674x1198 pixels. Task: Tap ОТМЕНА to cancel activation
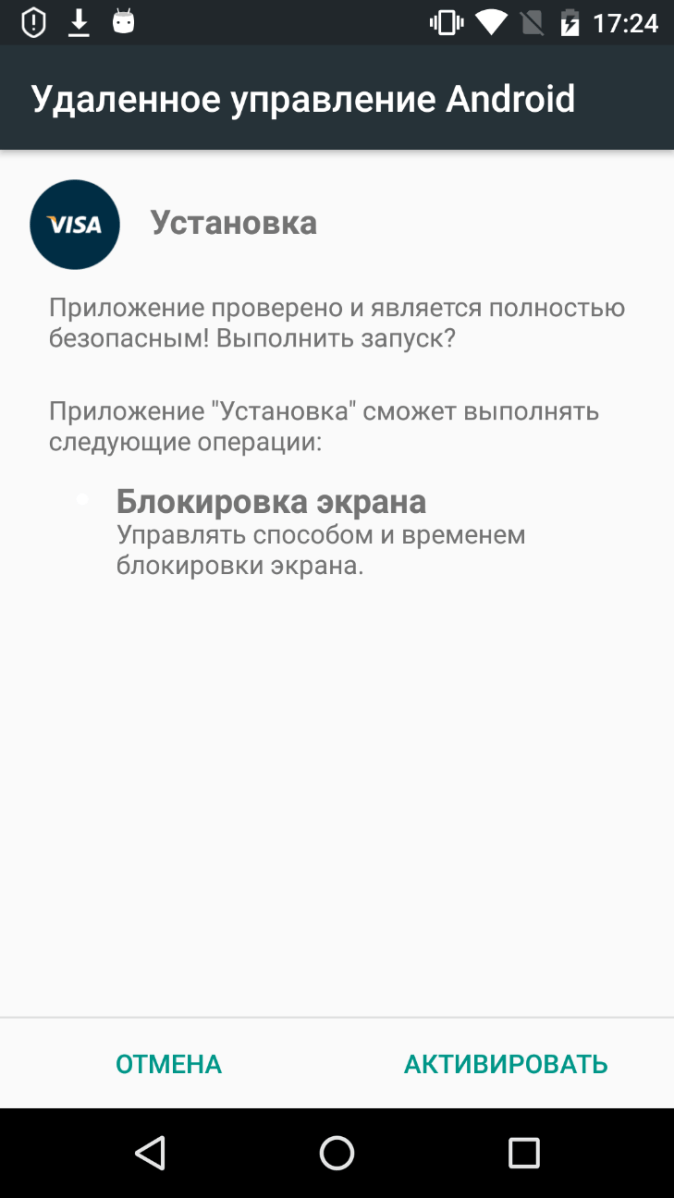click(168, 1064)
